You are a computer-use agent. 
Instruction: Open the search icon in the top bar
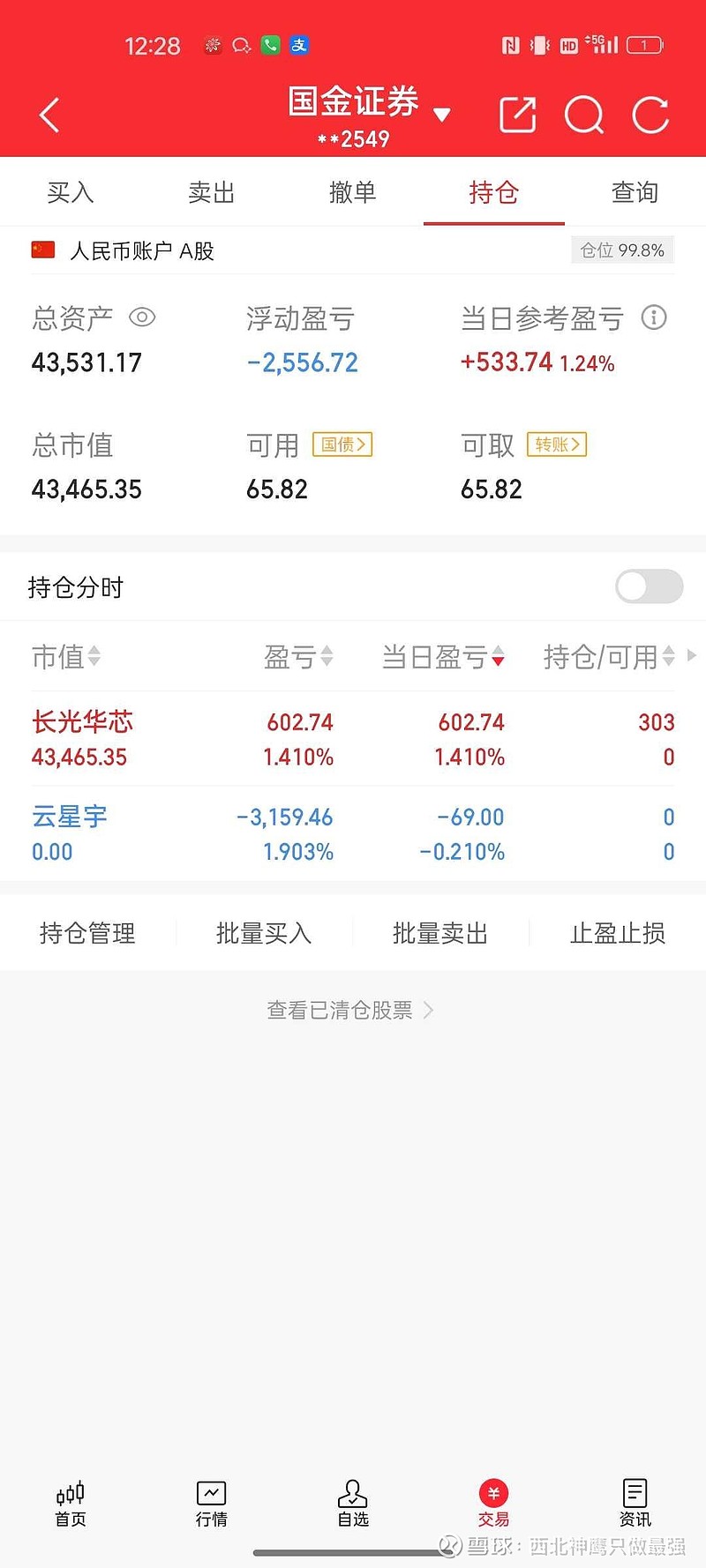(x=583, y=115)
